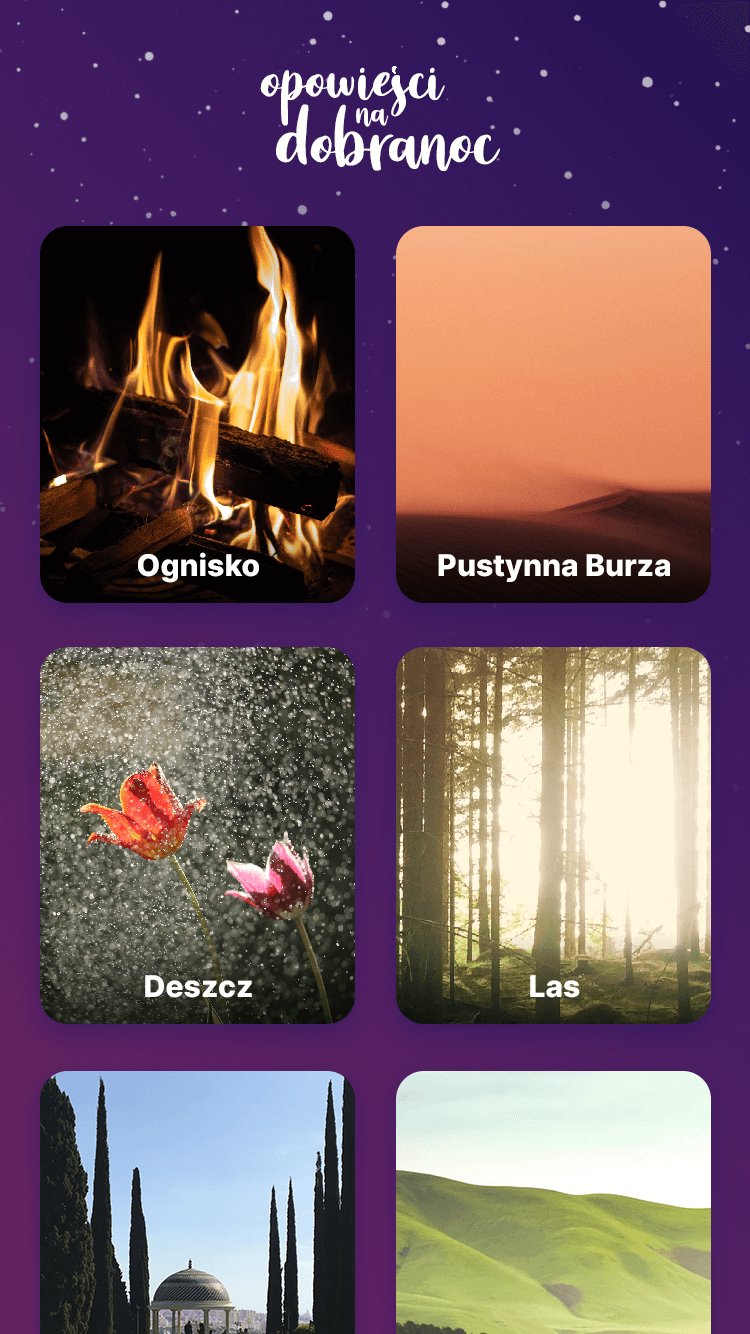The image size is (750, 1334).
Task: Open the Ognisko sound card
Action: click(x=197, y=414)
